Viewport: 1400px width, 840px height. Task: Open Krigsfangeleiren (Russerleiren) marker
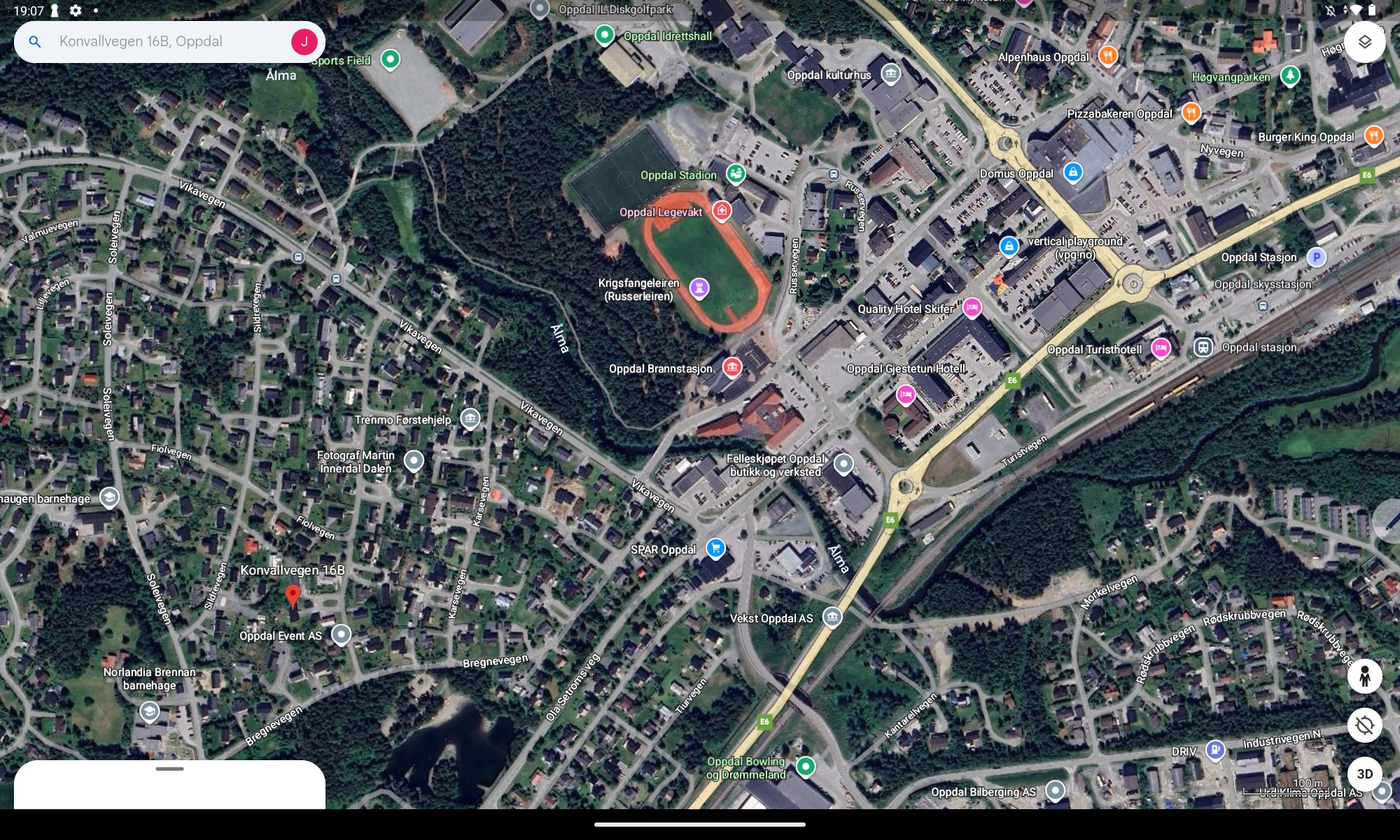tap(699, 287)
